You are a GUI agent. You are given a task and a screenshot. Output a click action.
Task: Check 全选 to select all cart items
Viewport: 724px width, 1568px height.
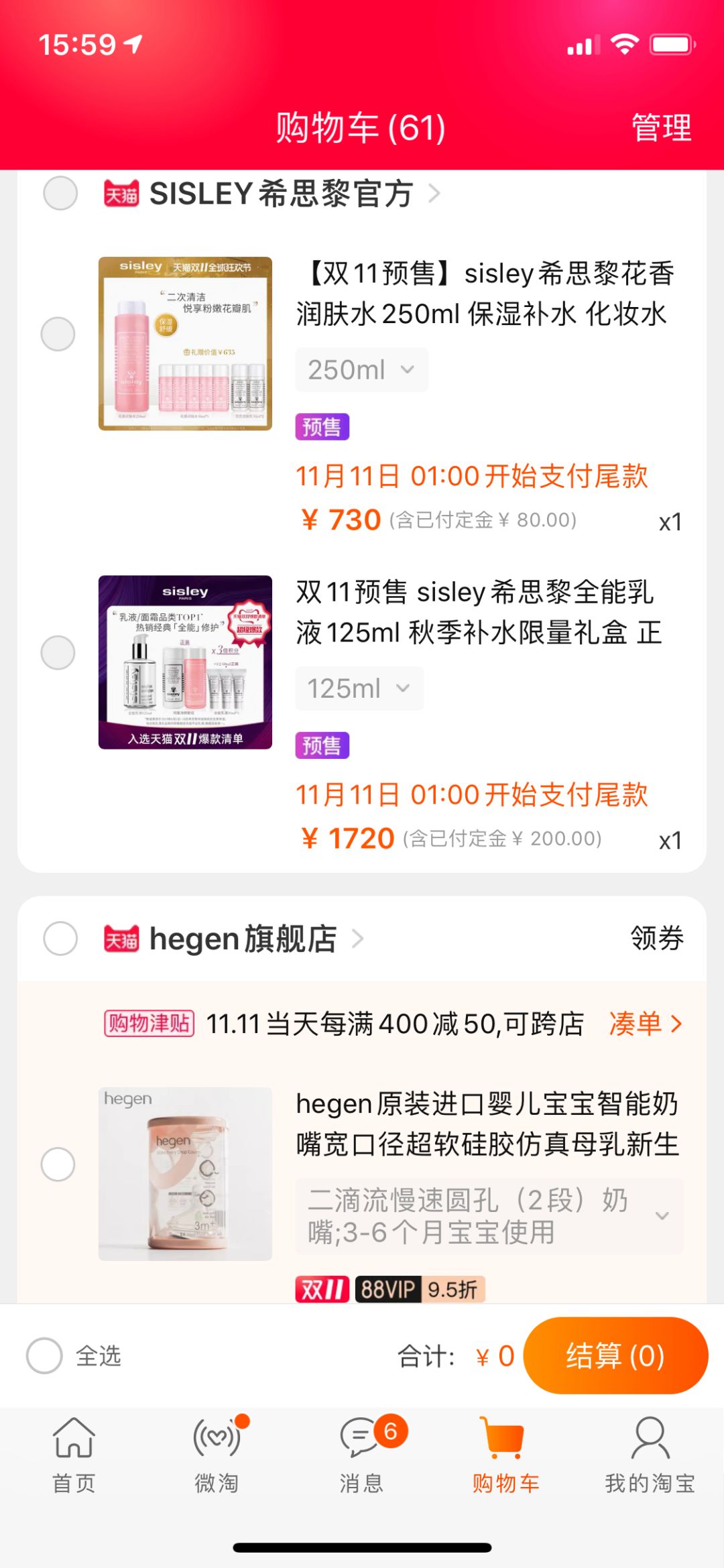[x=45, y=1355]
